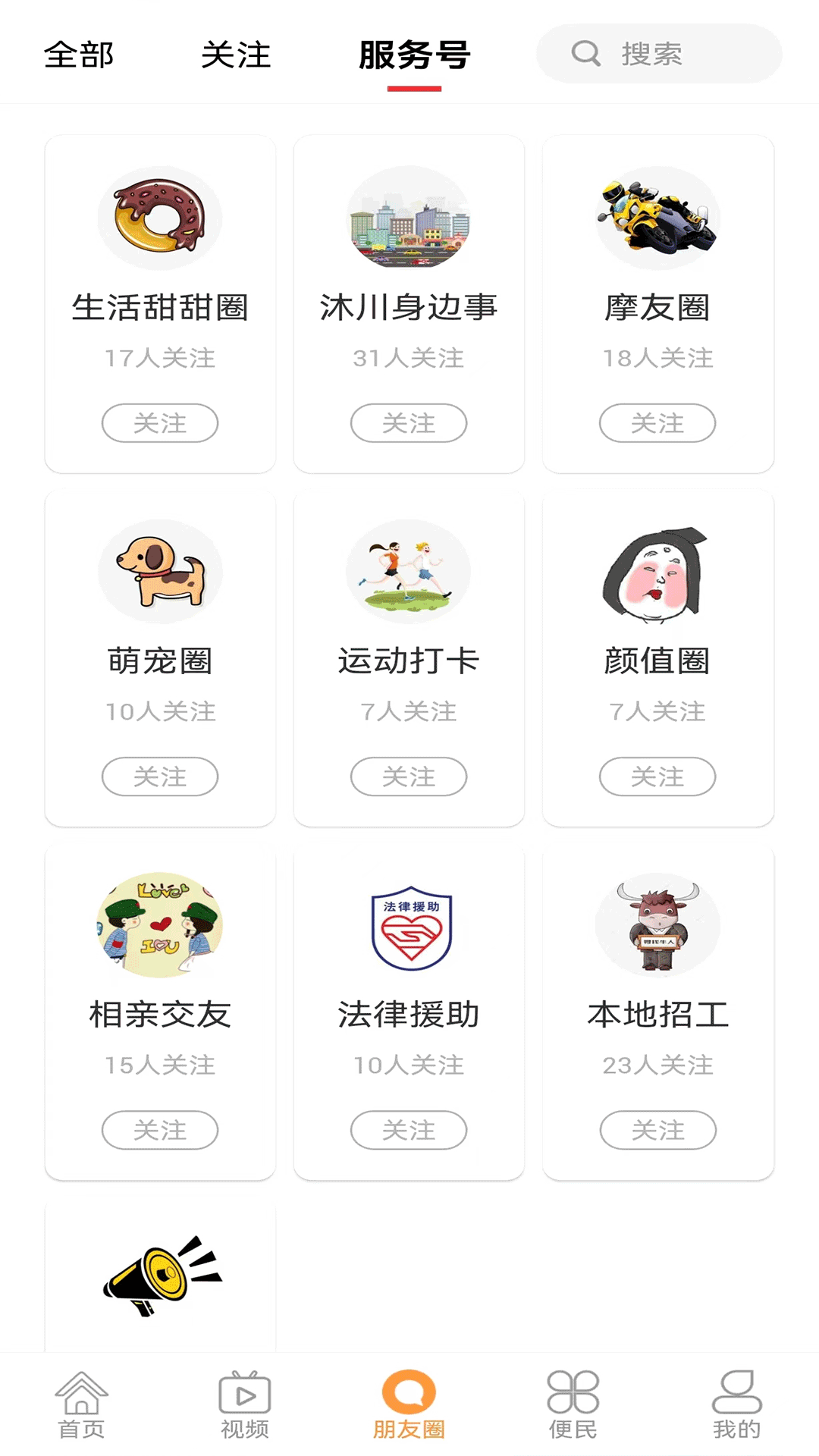Open the bull mascot avatar of 本地招工
Image resolution: width=819 pixels, height=1456 pixels.
657,925
